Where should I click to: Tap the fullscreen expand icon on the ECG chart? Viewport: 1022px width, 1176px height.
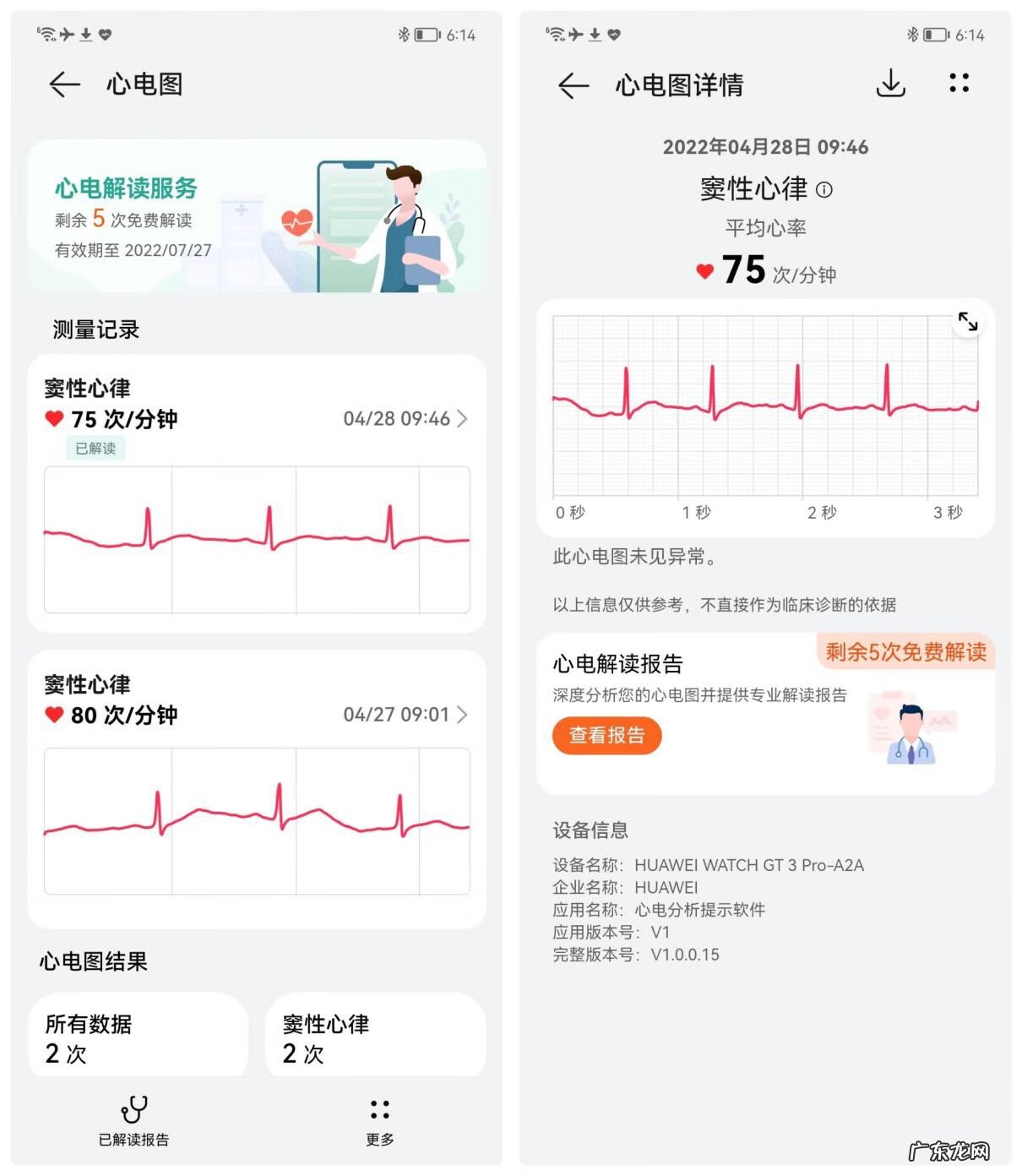(968, 322)
